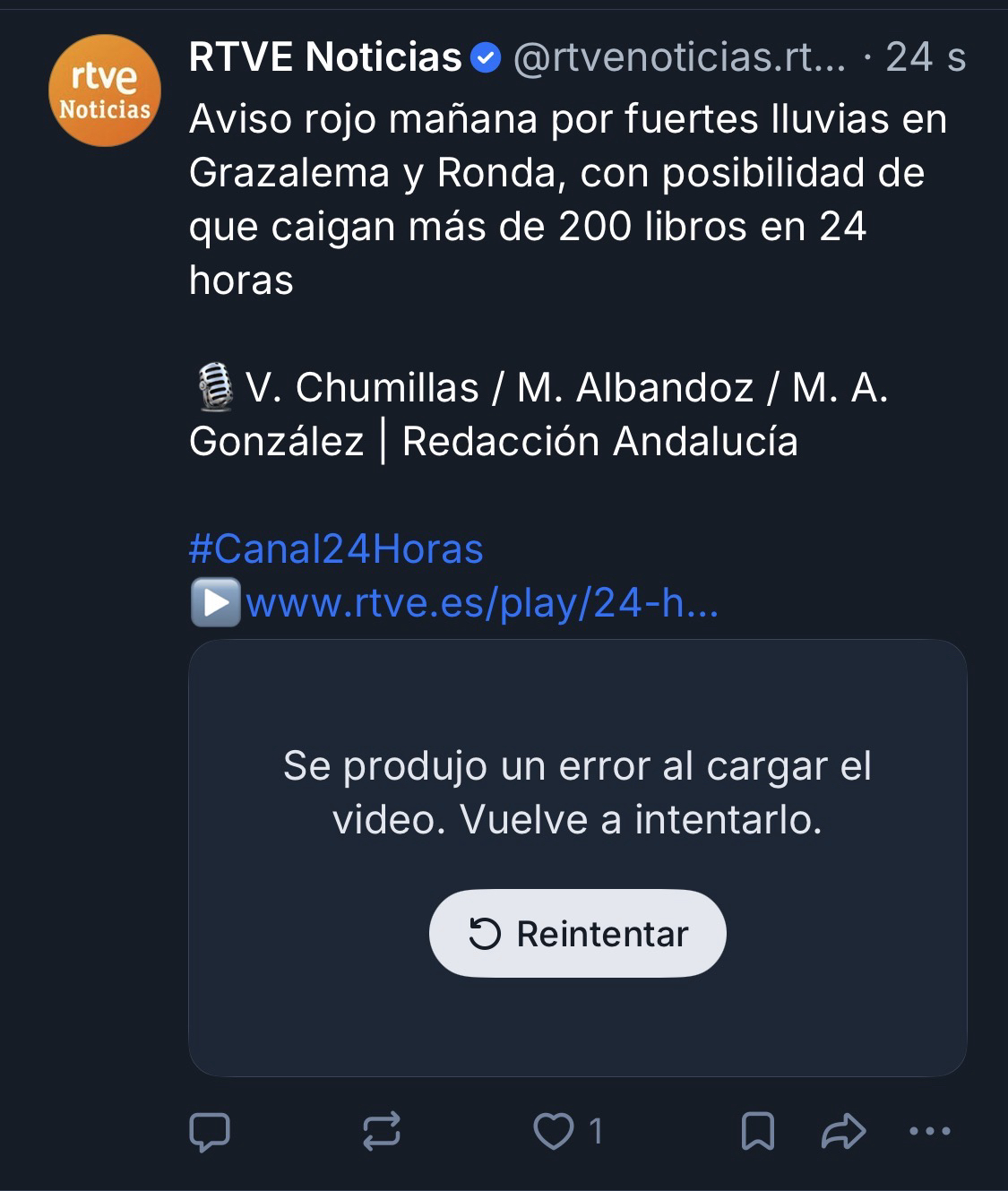The image size is (1008, 1191).
Task: Open the RTVE Noticias profile avatar
Action: [x=104, y=91]
